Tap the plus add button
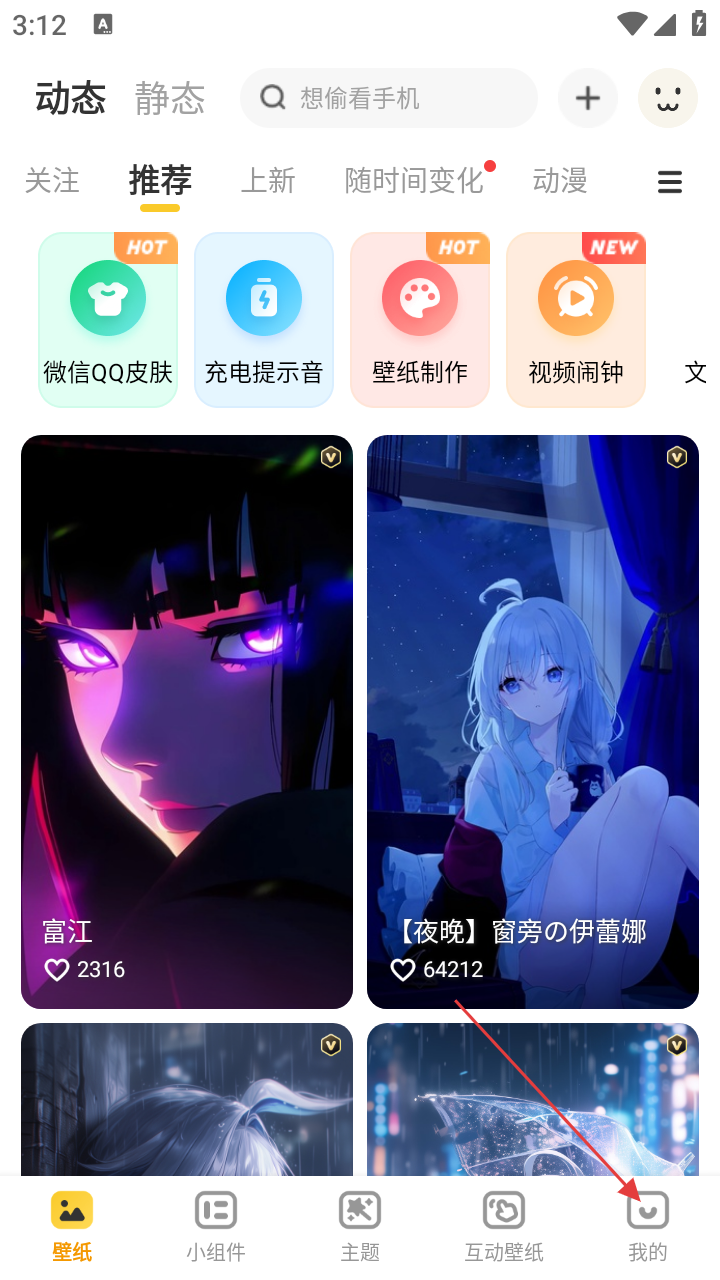This screenshot has height=1280, width=720. (x=588, y=98)
